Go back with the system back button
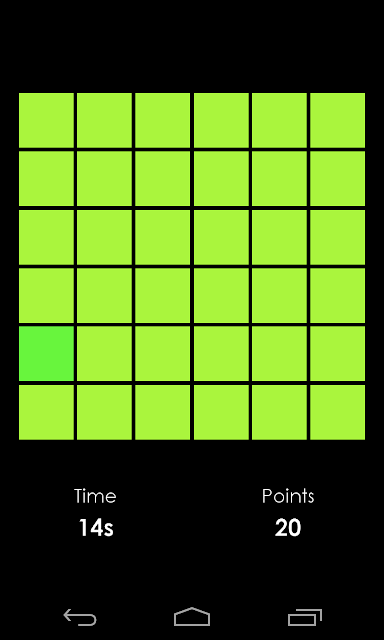Screen dimensions: 384x640 tap(80, 617)
